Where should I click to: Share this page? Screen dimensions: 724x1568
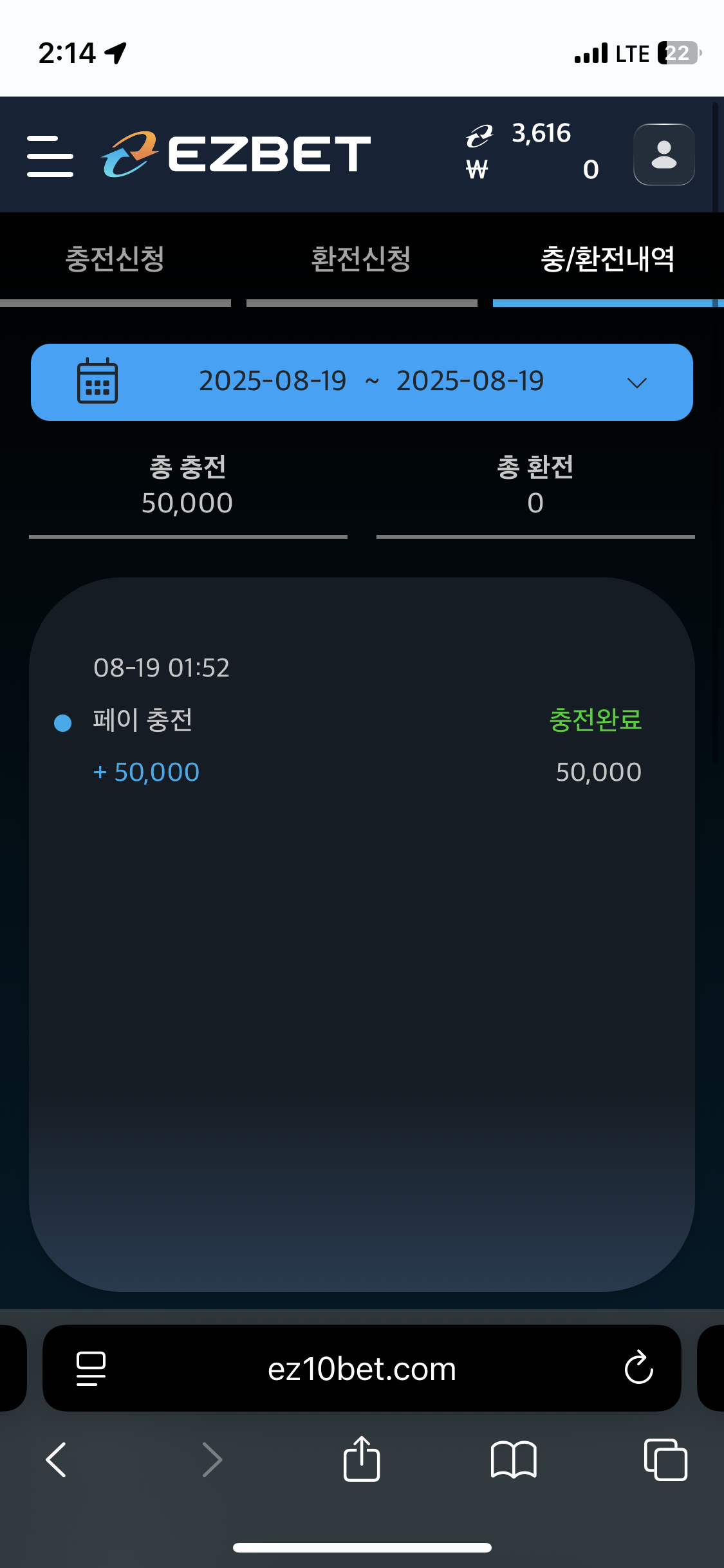362,1459
